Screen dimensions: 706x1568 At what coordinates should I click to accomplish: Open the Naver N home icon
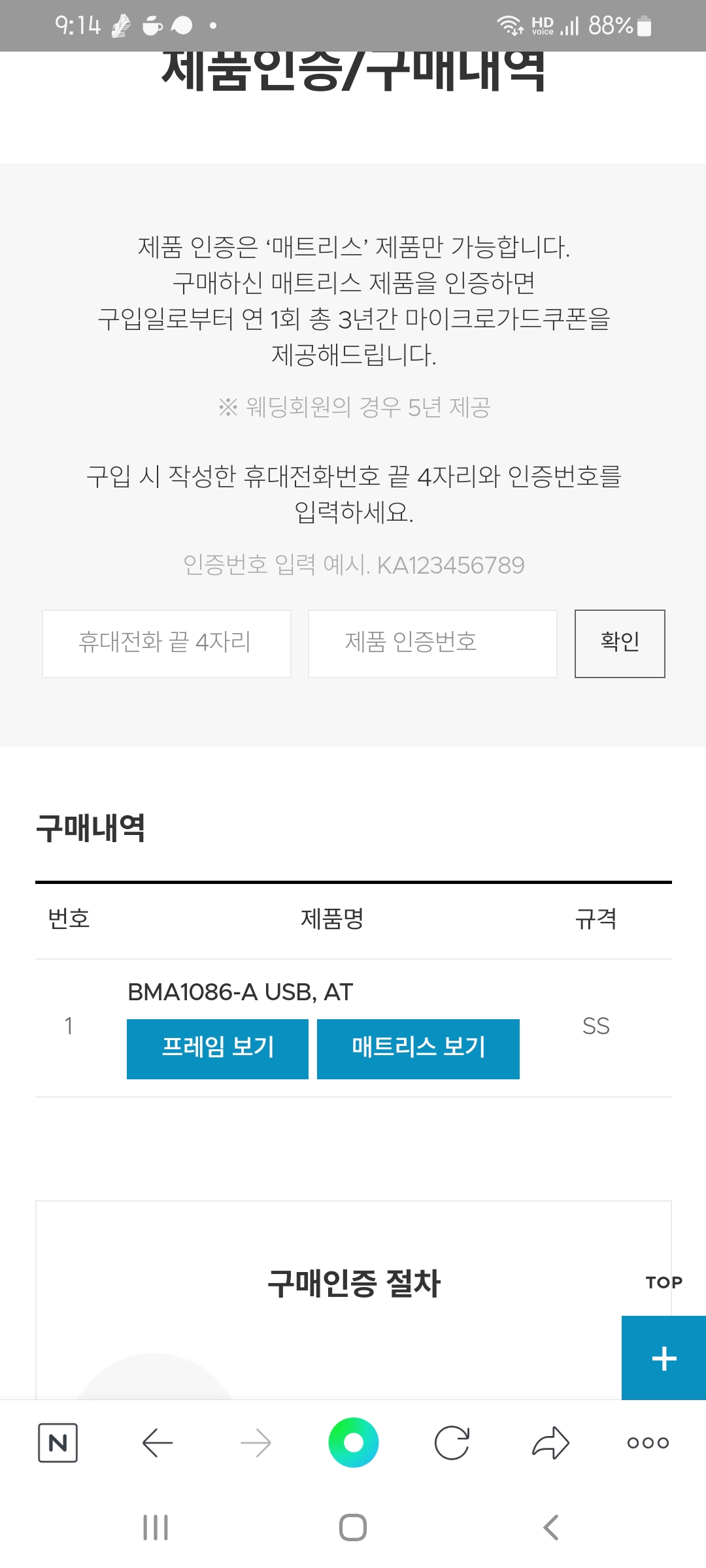click(58, 1443)
